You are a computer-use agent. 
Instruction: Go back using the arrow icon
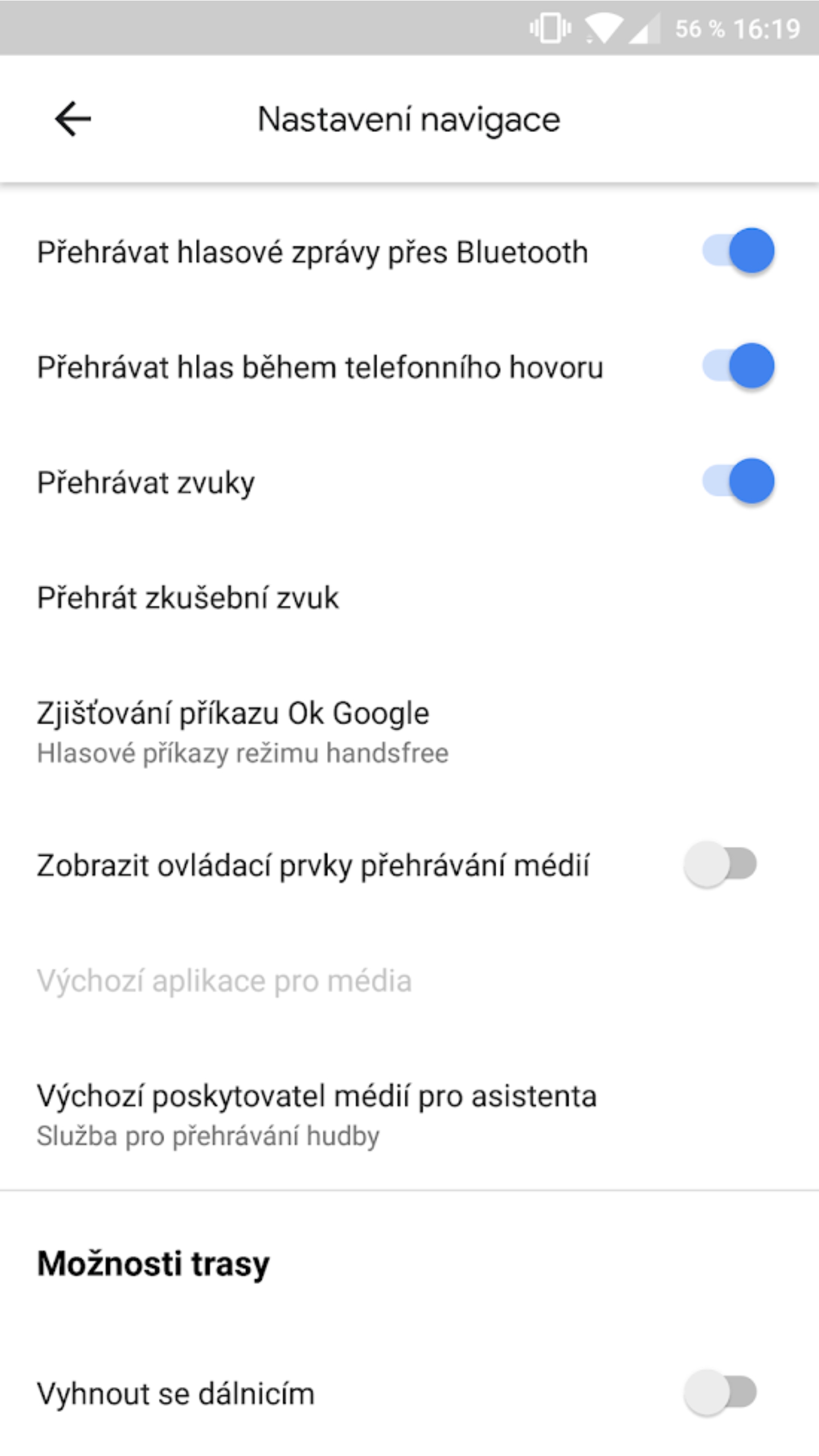(x=73, y=120)
